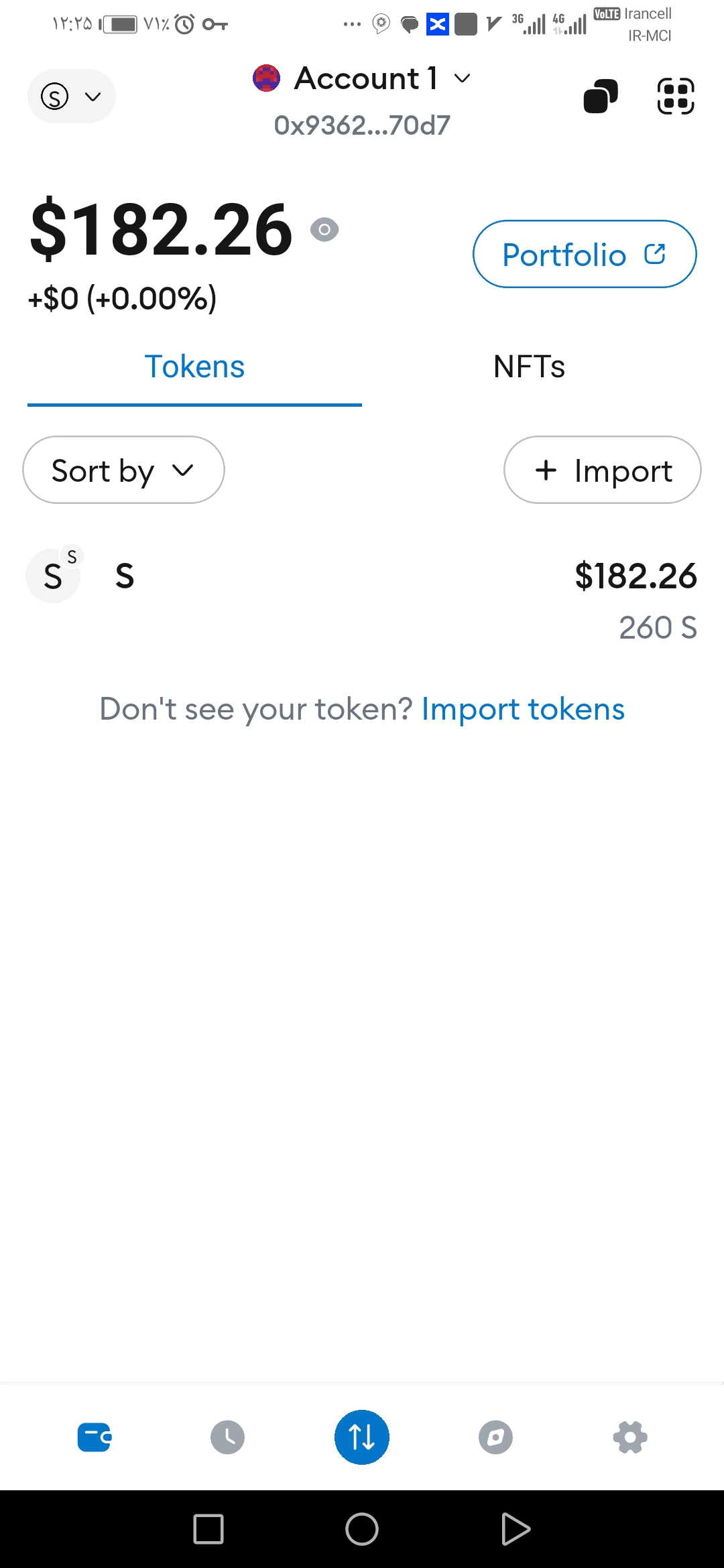This screenshot has height=1568, width=724.
Task: Open the Portfolio link
Action: pos(585,254)
